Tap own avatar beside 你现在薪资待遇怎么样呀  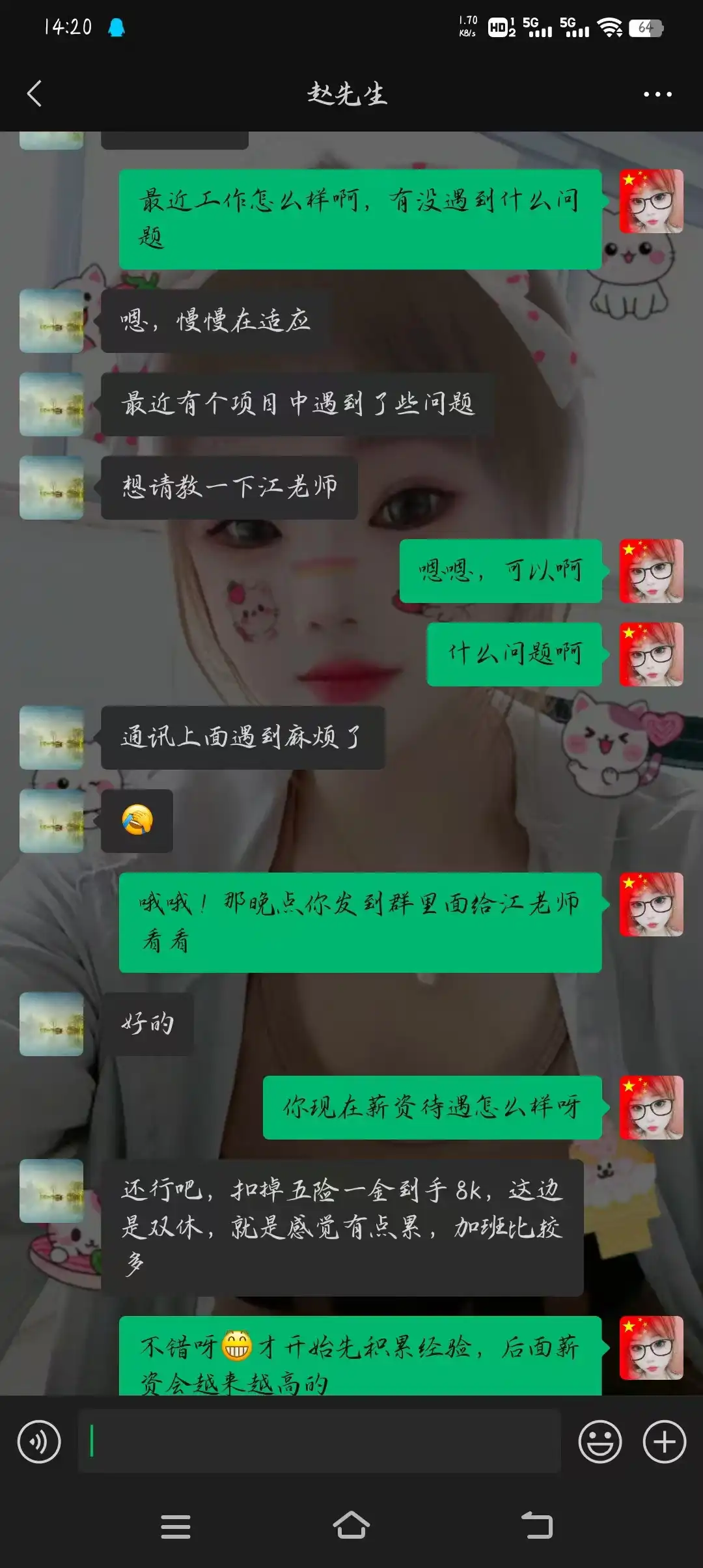pos(651,1108)
